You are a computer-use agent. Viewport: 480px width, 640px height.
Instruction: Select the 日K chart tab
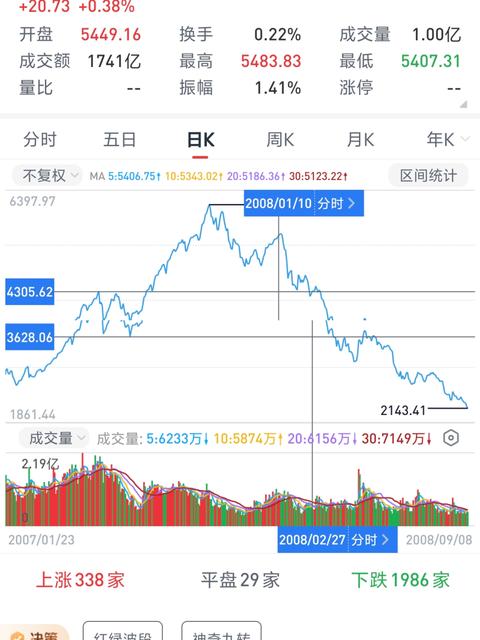pyautogui.click(x=200, y=140)
